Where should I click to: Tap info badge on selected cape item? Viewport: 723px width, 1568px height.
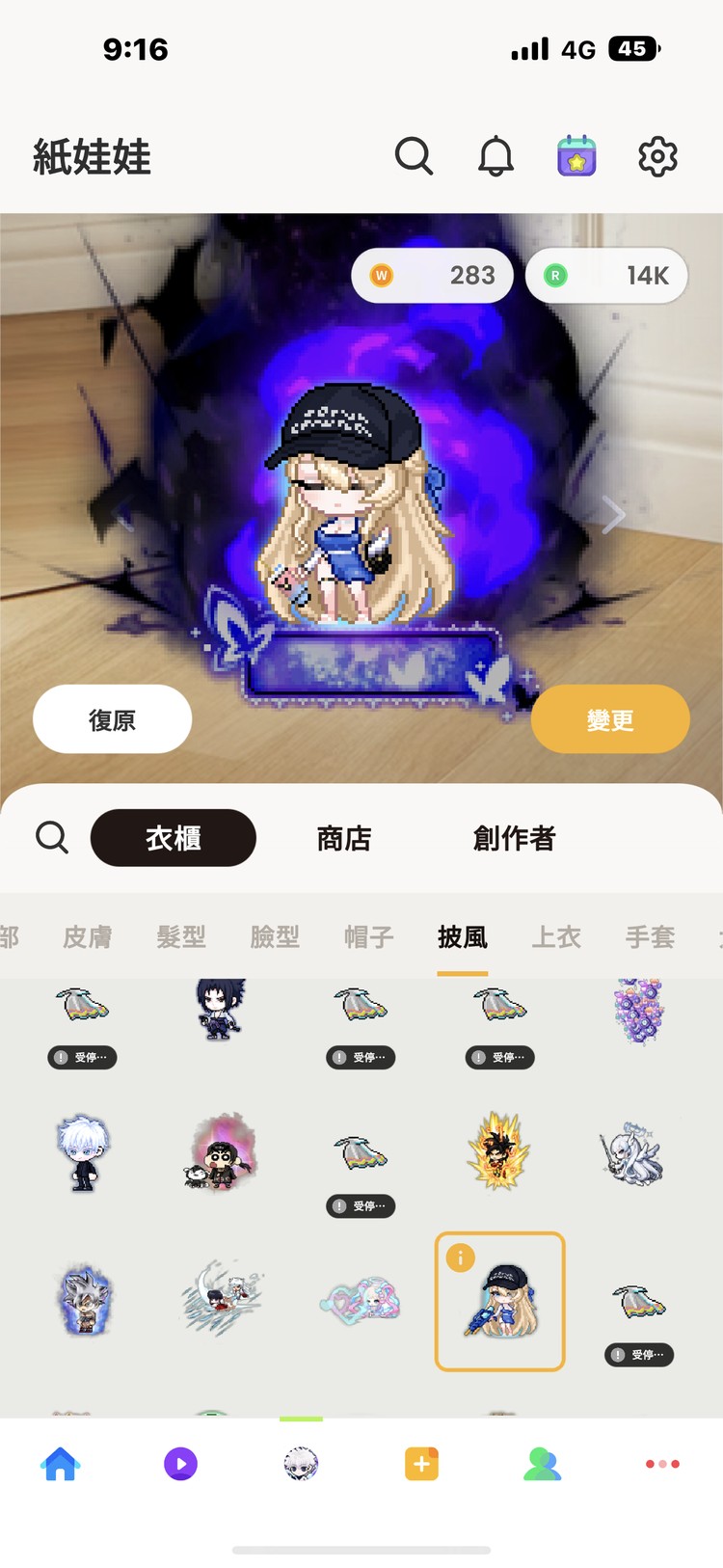click(461, 1257)
